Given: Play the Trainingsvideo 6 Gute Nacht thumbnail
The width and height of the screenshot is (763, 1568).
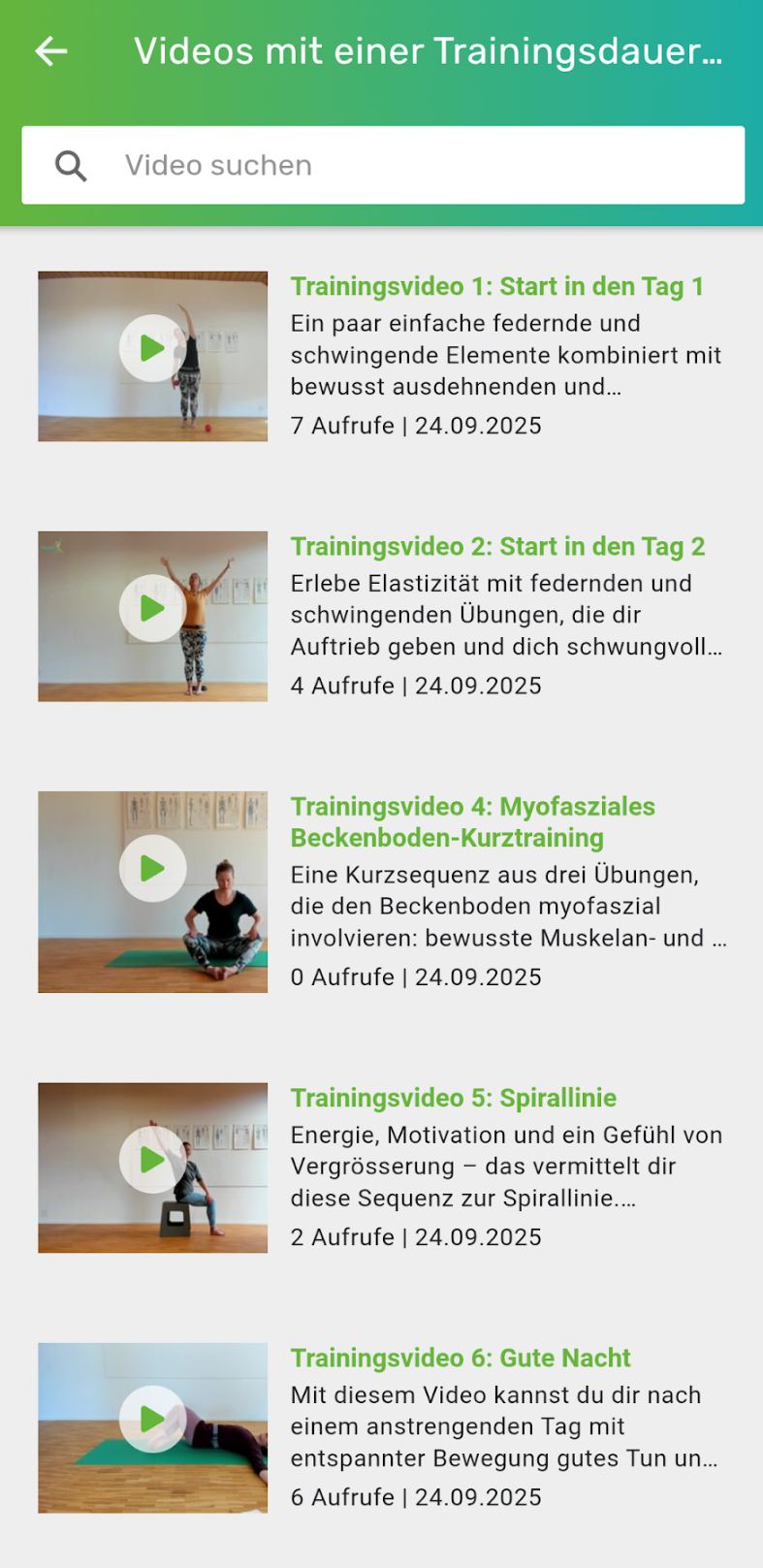Looking at the screenshot, I should [x=152, y=1420].
